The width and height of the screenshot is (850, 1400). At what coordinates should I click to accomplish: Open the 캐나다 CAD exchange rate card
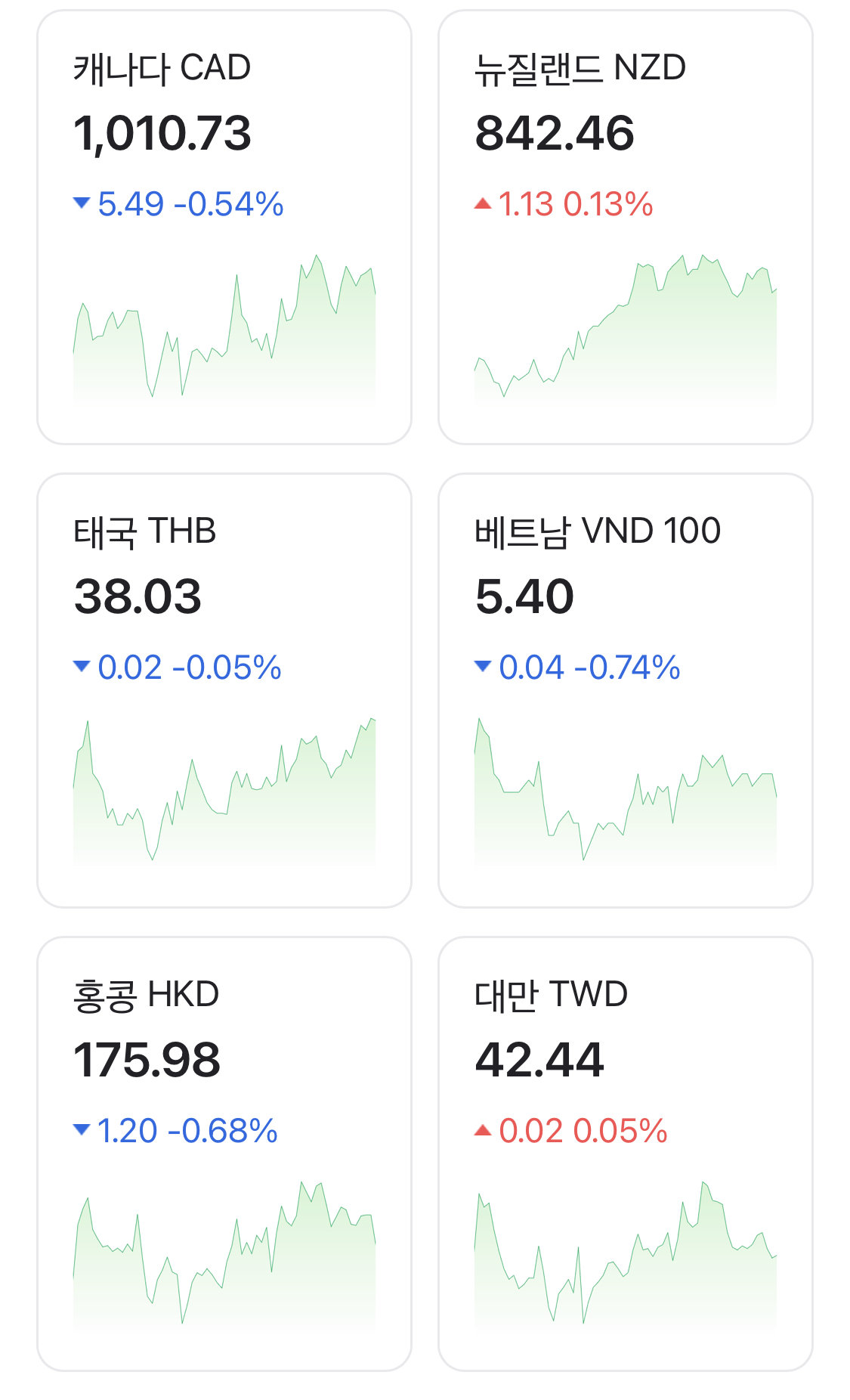(224, 227)
